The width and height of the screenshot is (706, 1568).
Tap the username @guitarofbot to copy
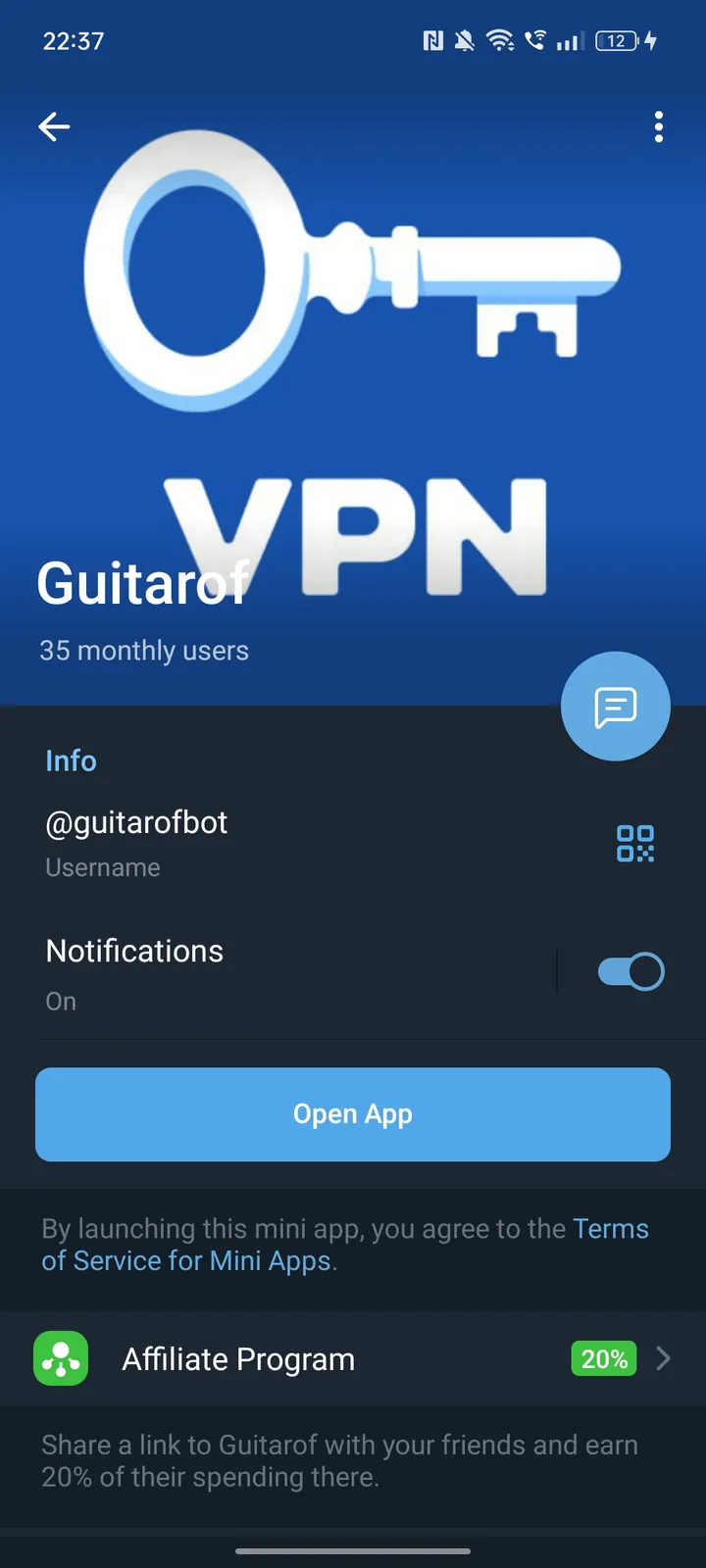[x=135, y=822]
